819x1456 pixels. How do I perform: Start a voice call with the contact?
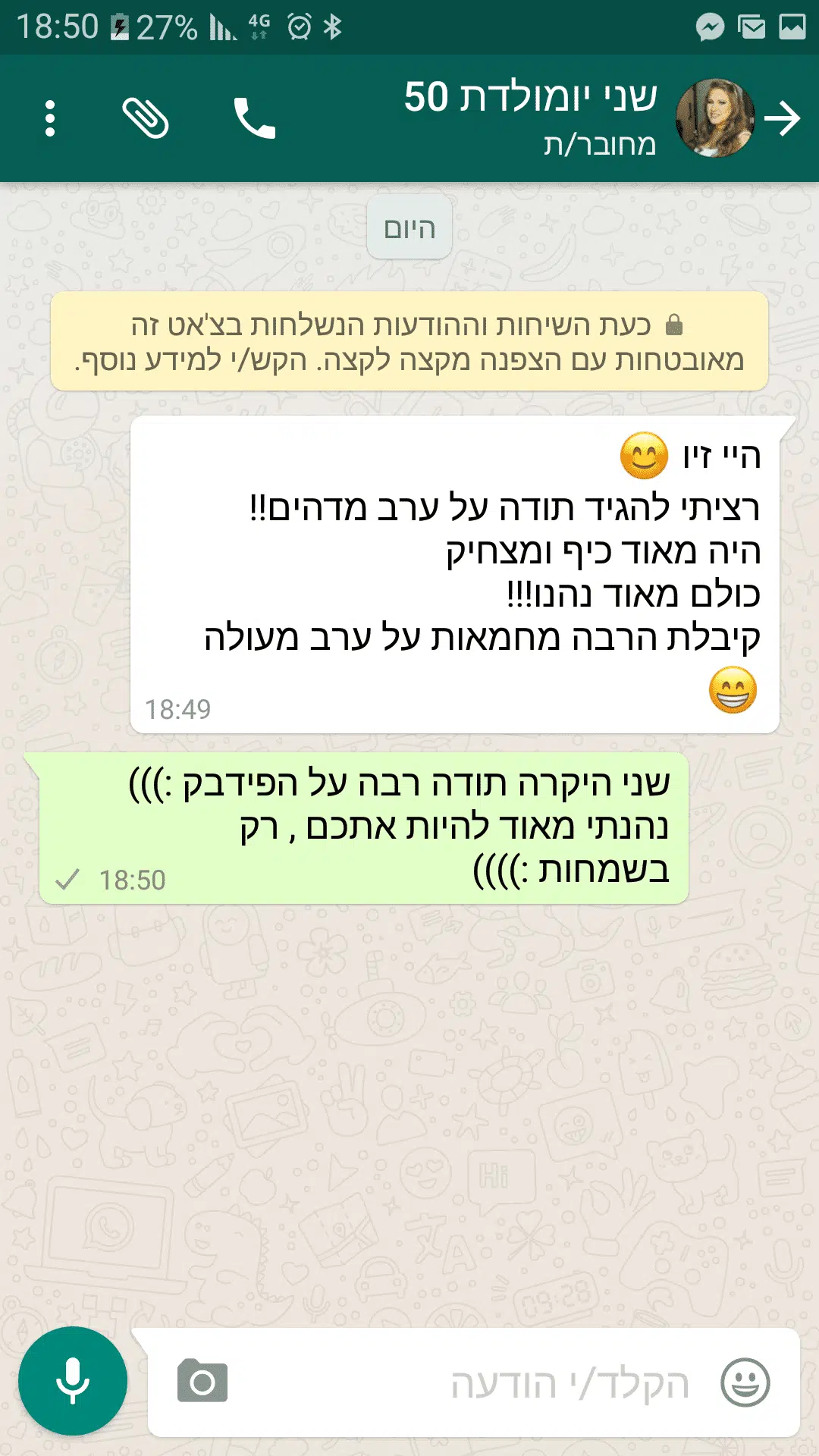coord(254,118)
